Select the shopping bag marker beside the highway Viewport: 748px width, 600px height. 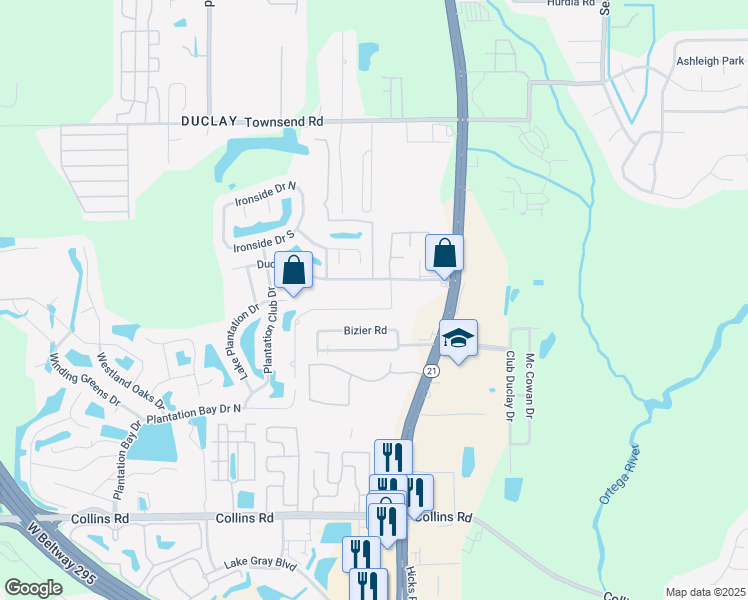point(444,254)
